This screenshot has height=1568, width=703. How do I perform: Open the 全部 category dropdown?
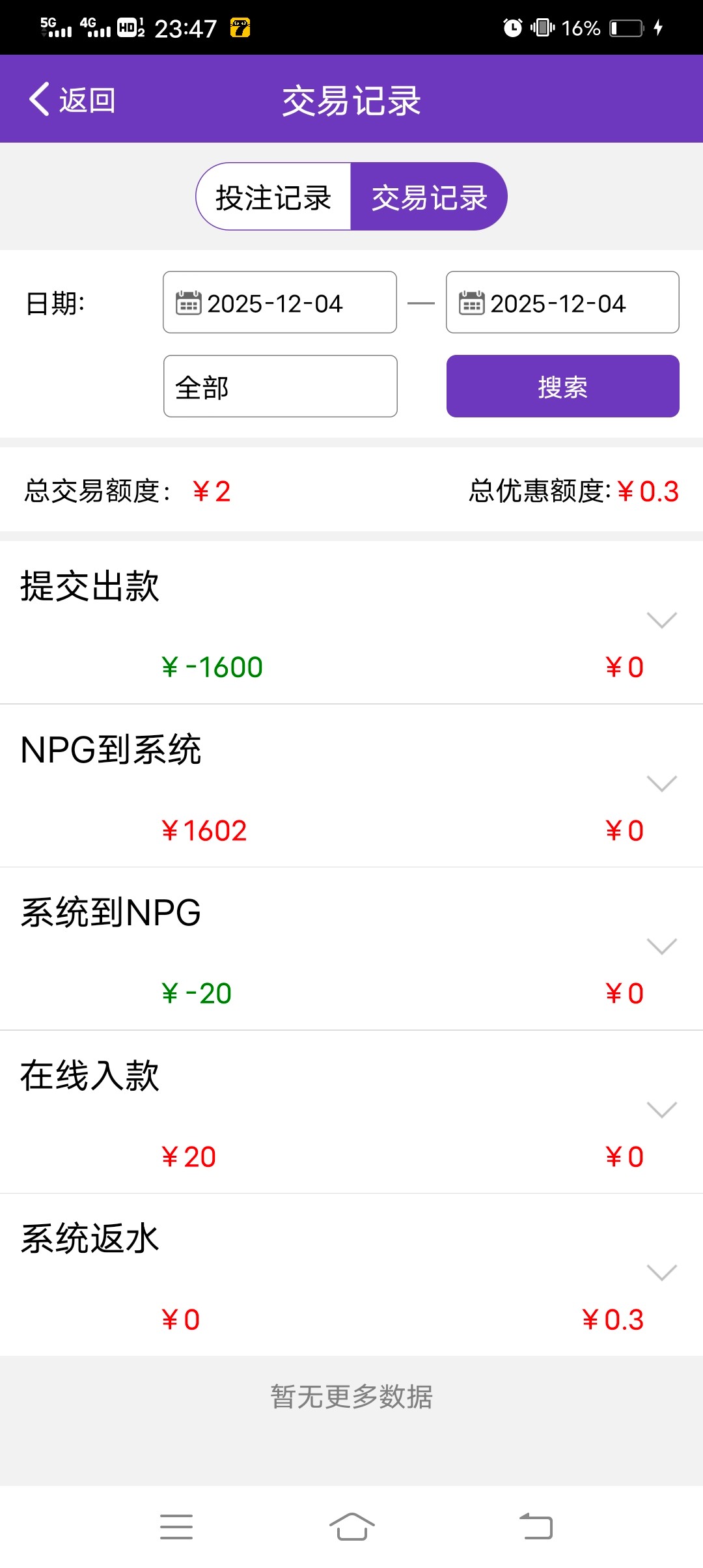pos(280,386)
